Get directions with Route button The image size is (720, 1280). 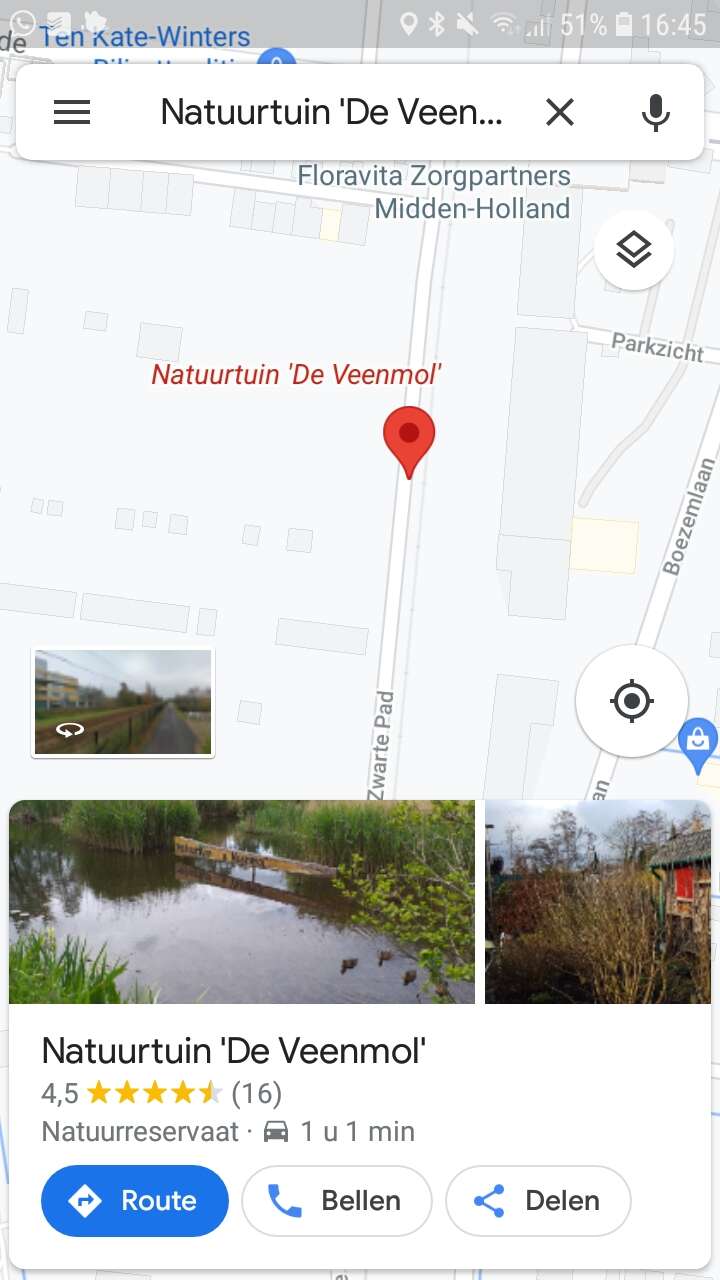pos(135,1201)
